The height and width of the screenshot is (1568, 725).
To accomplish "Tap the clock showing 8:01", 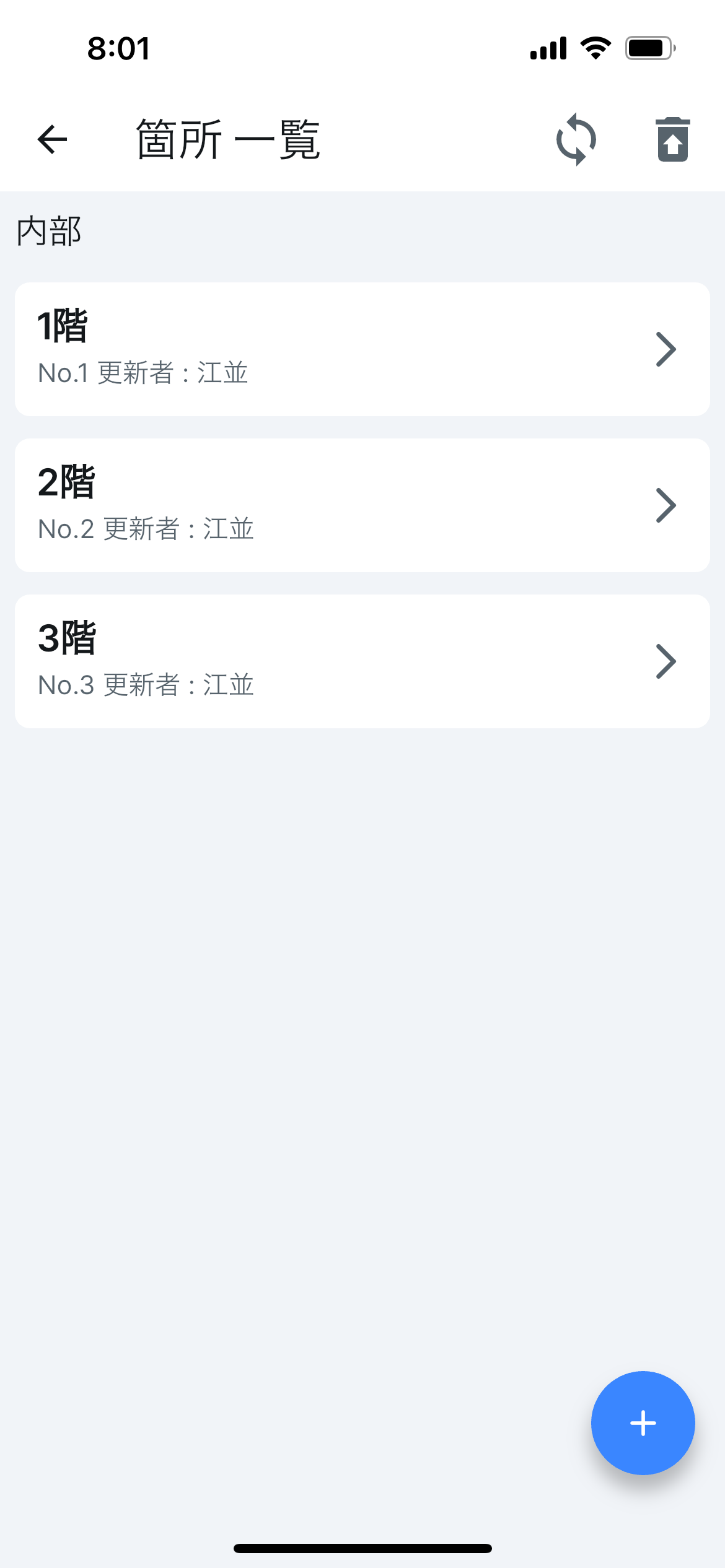I will coord(118,48).
